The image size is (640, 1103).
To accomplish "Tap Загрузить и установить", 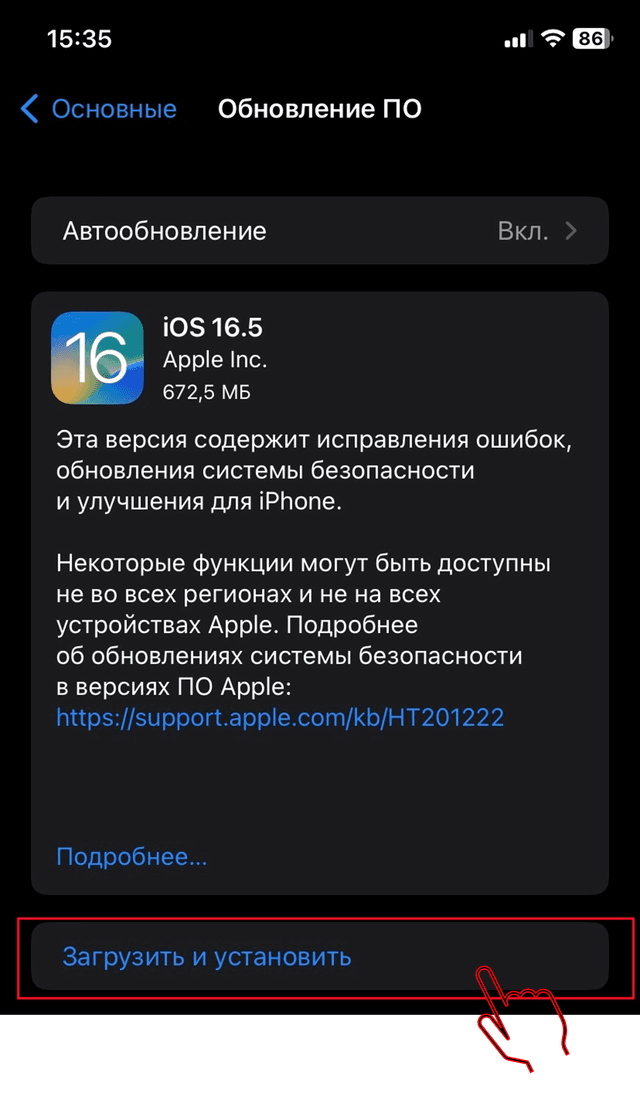I will 207,957.
